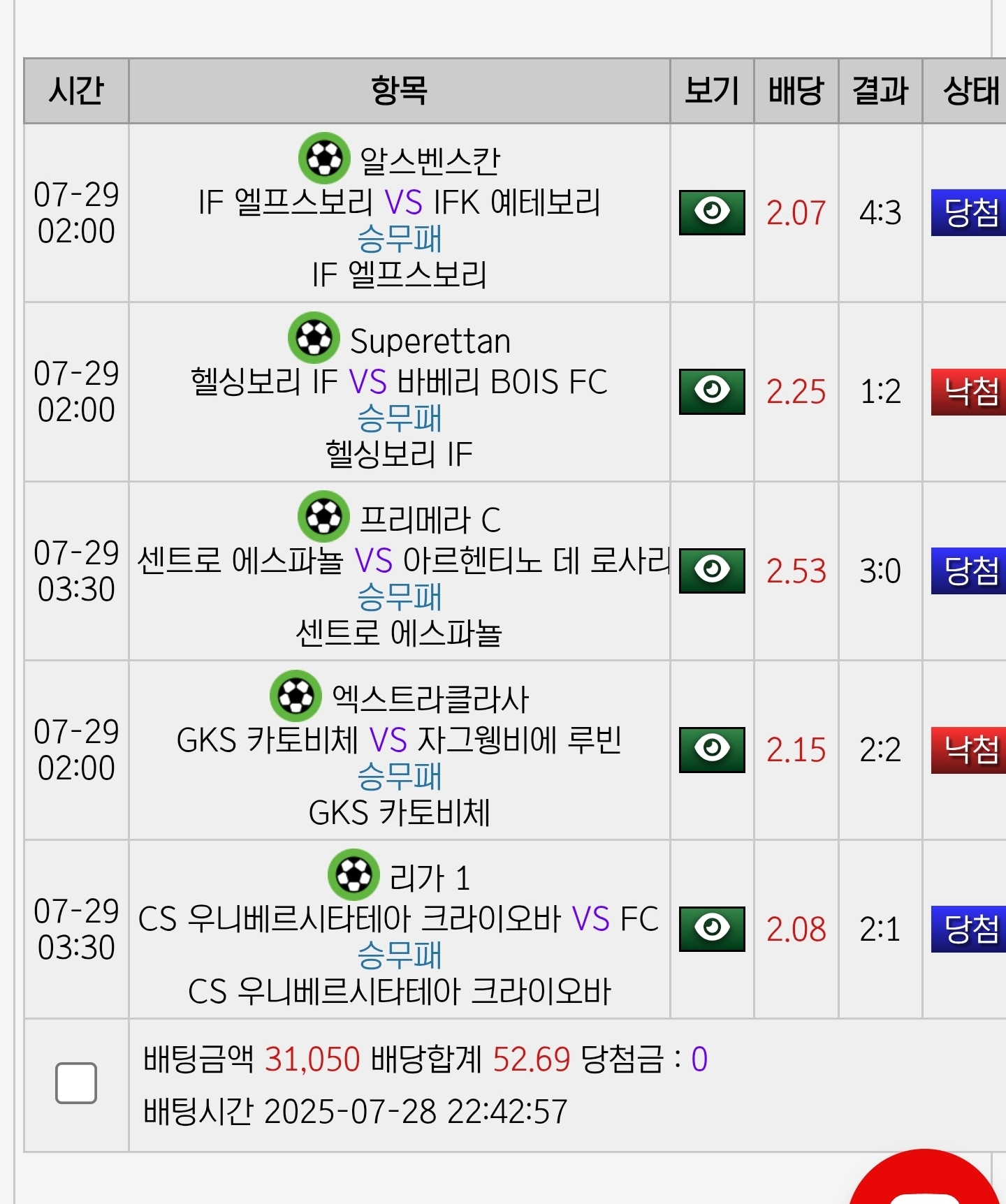View the 센트로 에스파뇰 match details
Image resolution: width=1006 pixels, height=1204 pixels.
tap(712, 571)
